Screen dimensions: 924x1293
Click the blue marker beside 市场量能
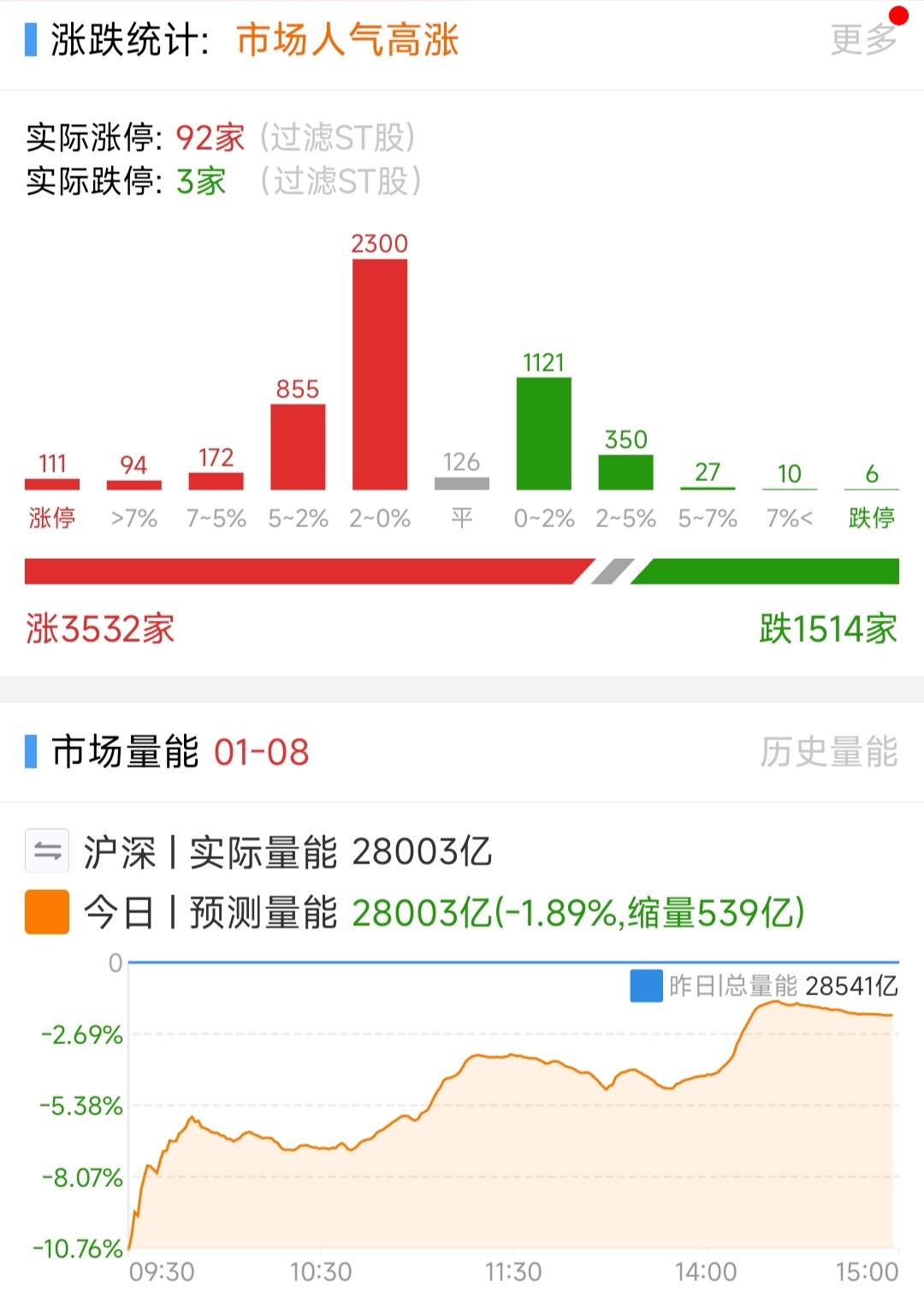[31, 752]
